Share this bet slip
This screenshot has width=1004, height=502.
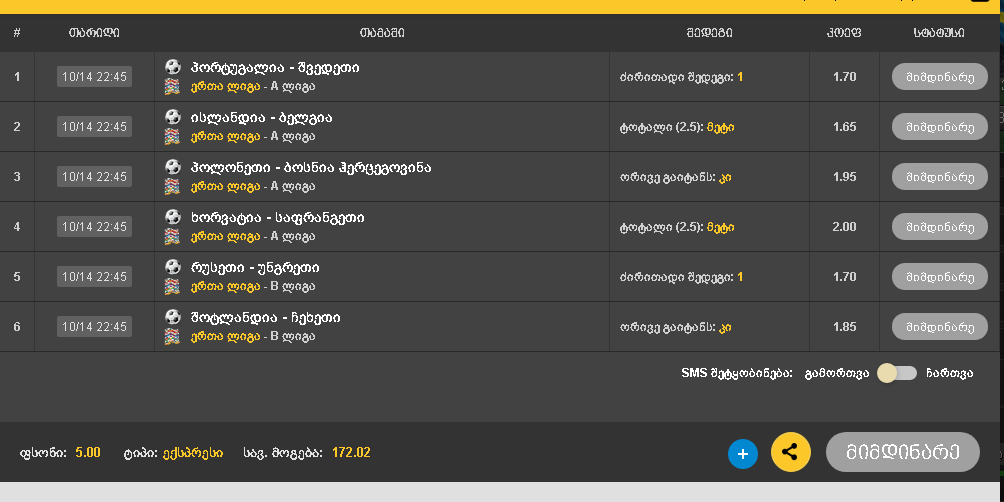[790, 452]
